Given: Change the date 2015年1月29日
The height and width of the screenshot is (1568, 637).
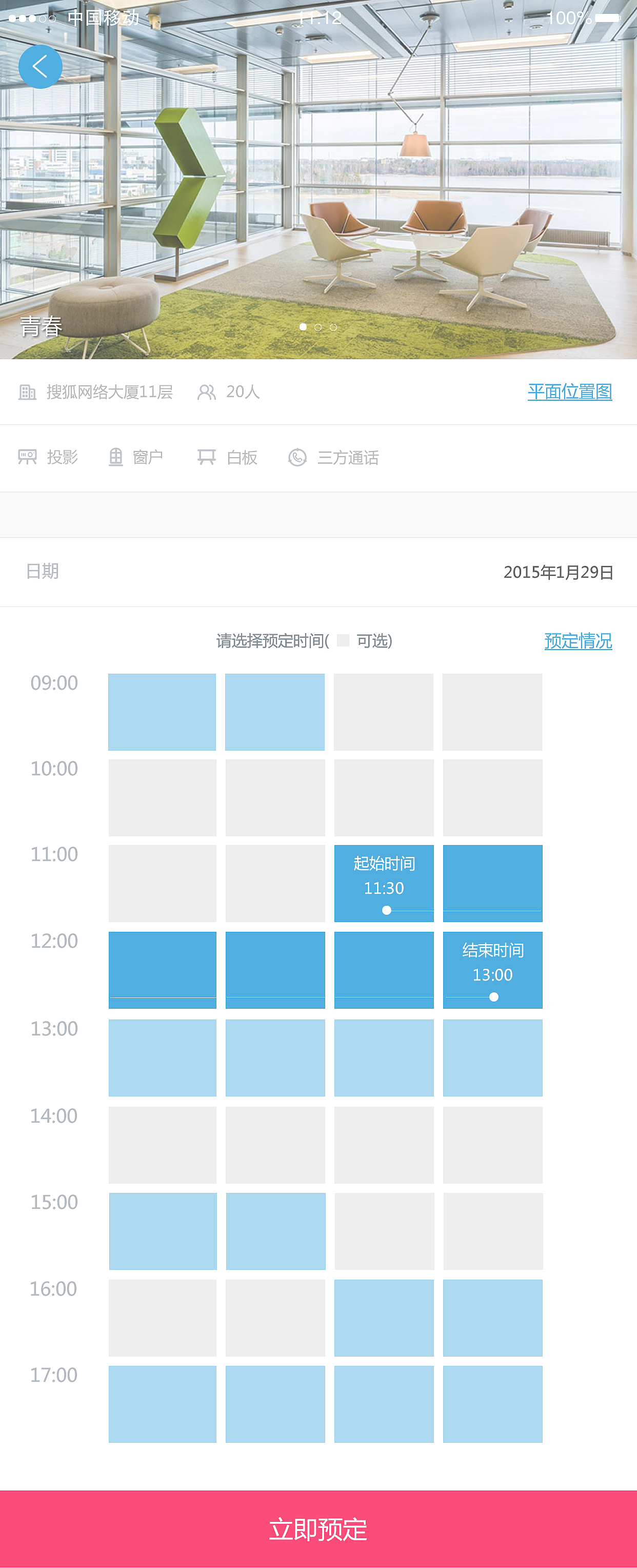Looking at the screenshot, I should tap(558, 572).
